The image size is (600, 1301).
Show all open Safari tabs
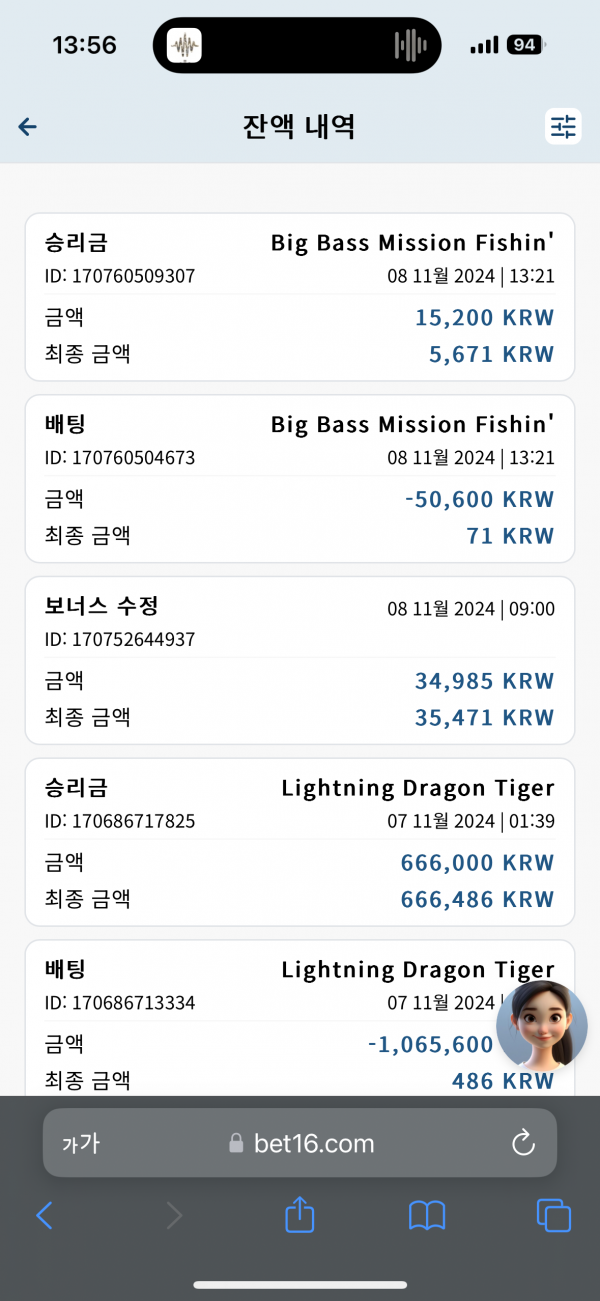pos(554,1215)
